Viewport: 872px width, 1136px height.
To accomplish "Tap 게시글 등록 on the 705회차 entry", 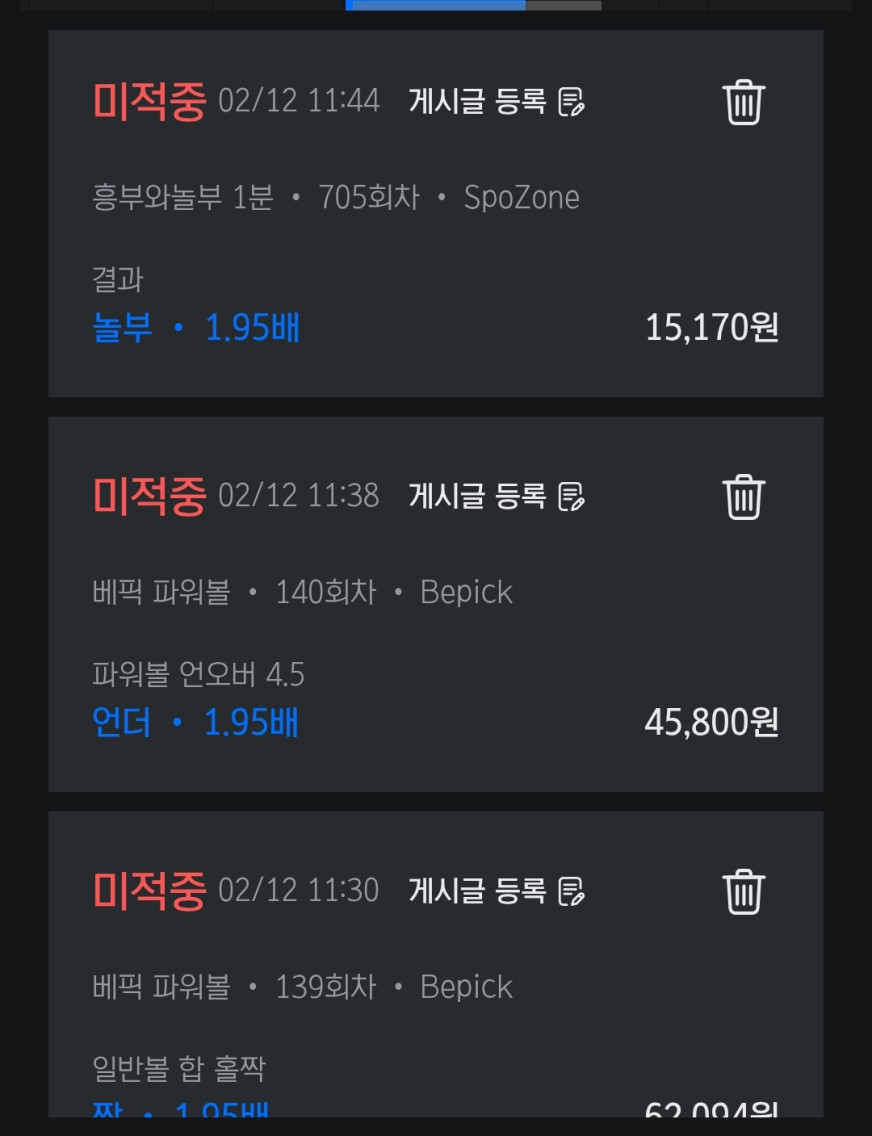I will pyautogui.click(x=496, y=101).
